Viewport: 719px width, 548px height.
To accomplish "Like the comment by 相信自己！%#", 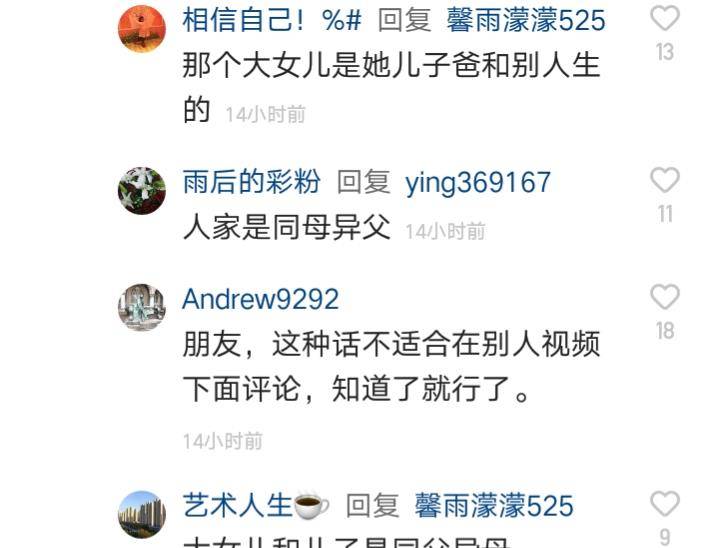I will 665,19.
